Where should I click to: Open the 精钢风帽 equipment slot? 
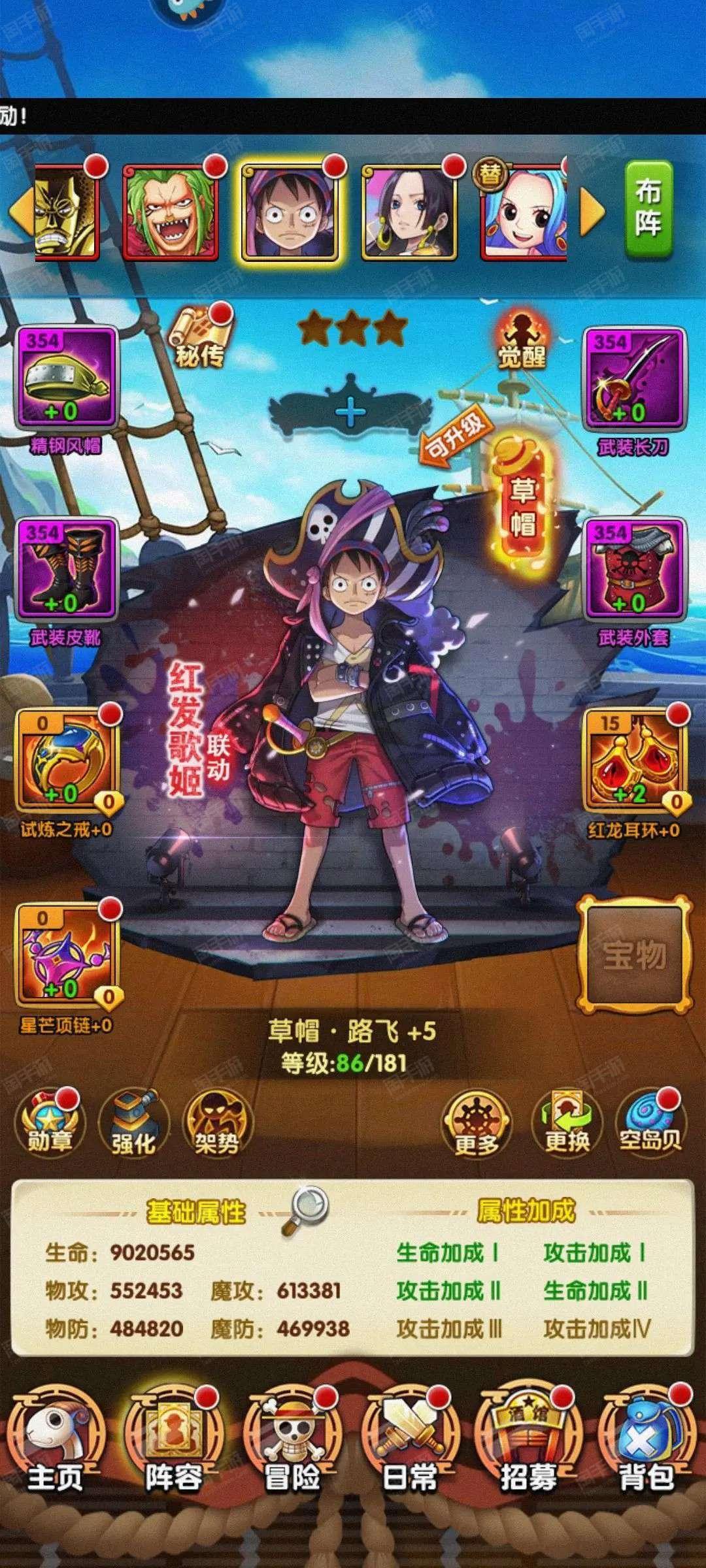pyautogui.click(x=66, y=378)
